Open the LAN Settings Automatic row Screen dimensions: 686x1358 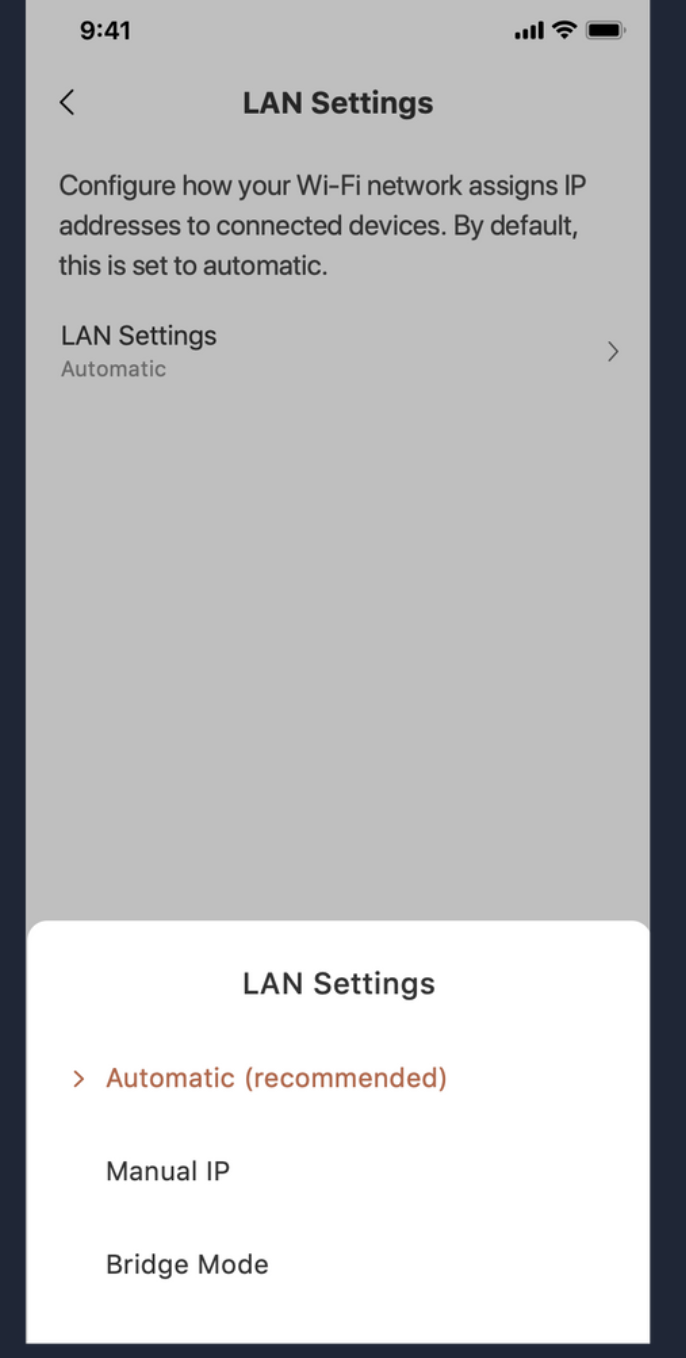click(x=338, y=351)
